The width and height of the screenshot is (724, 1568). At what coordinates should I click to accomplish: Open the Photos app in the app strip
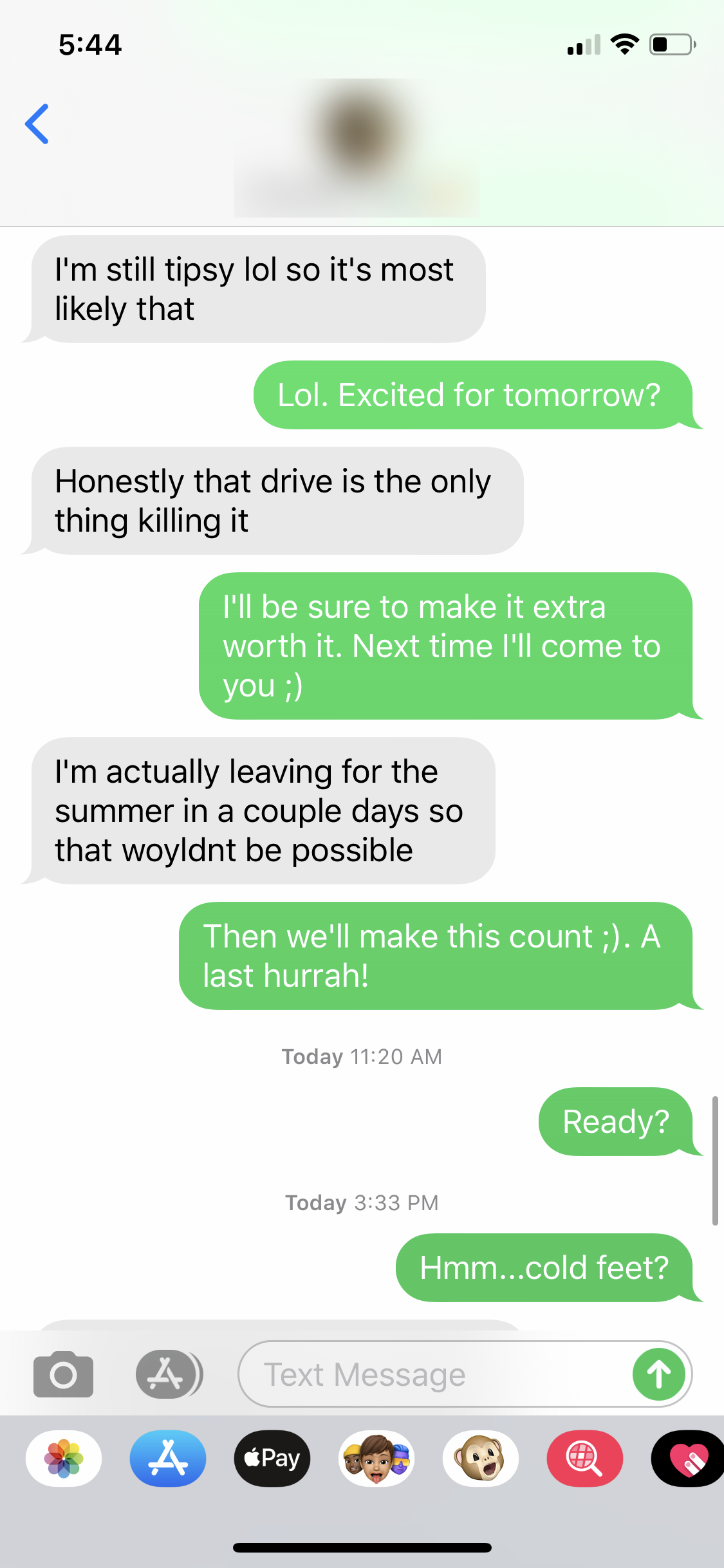pyautogui.click(x=64, y=1459)
